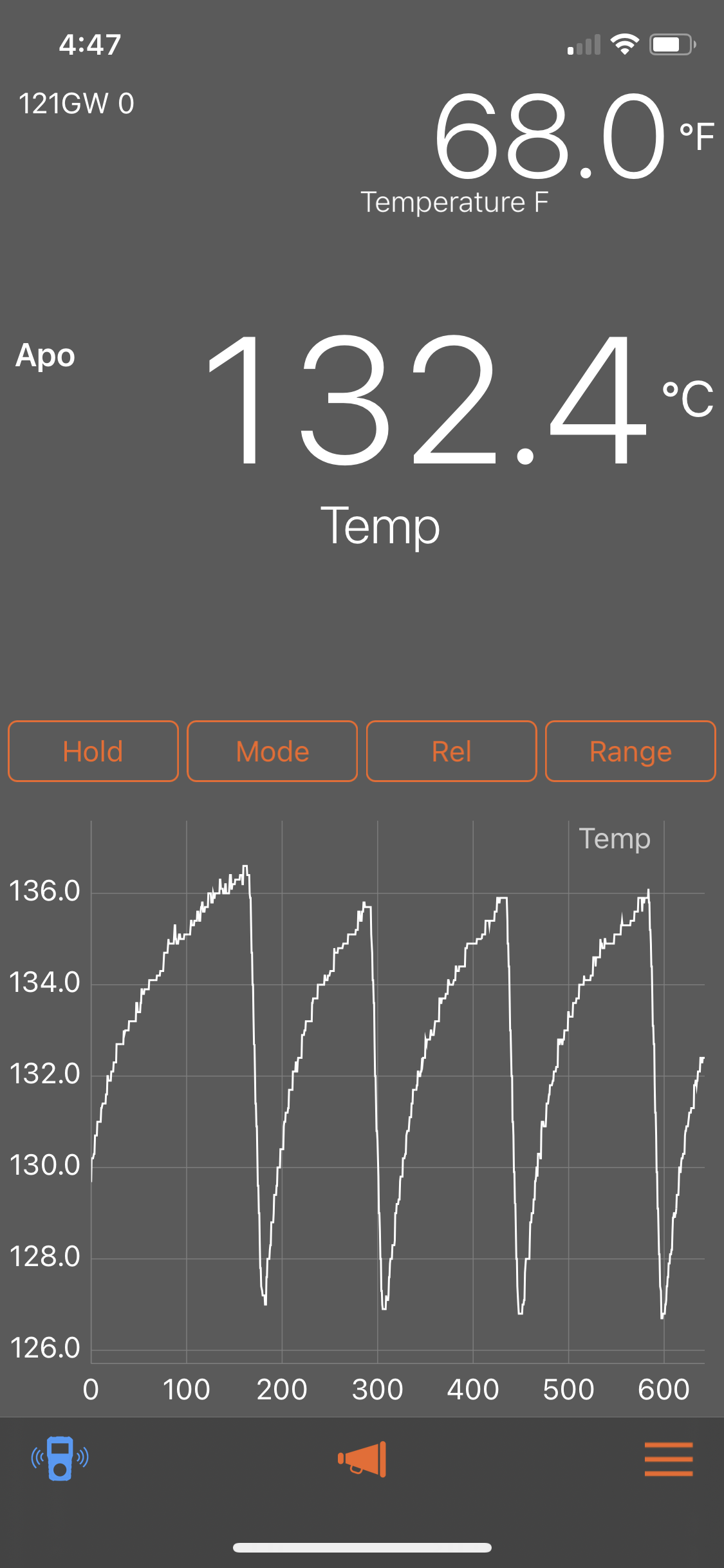Tap the Hold button
Screen dimensions: 724x1568
[93, 751]
